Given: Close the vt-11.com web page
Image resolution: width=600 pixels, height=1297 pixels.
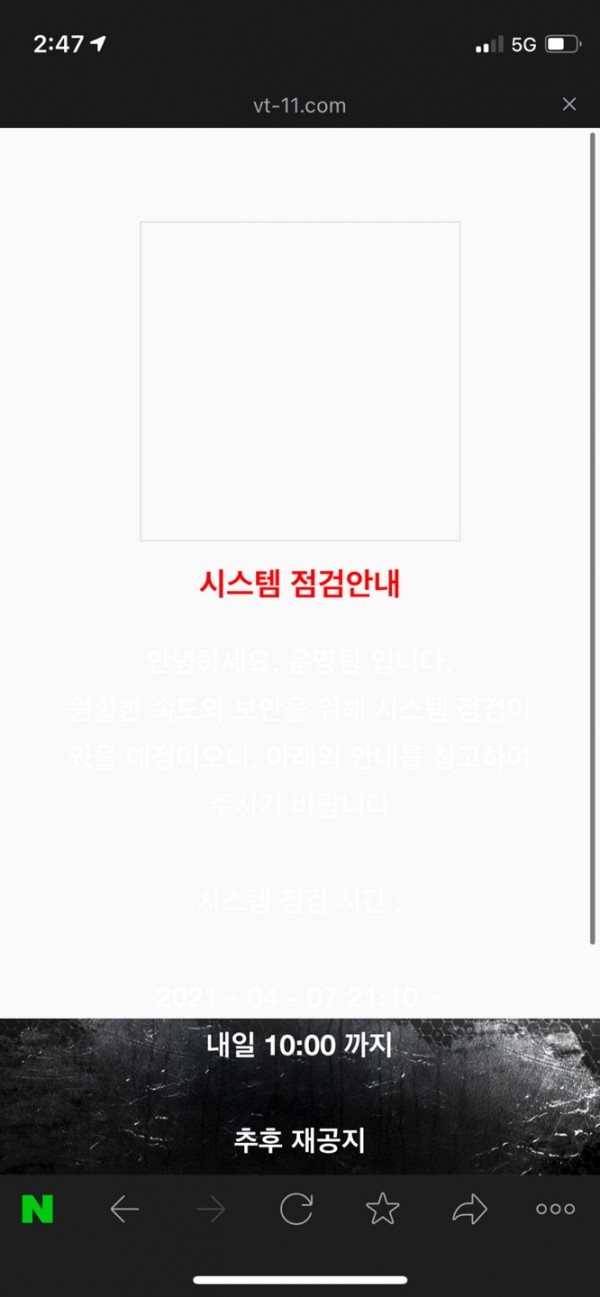Looking at the screenshot, I should 569,104.
